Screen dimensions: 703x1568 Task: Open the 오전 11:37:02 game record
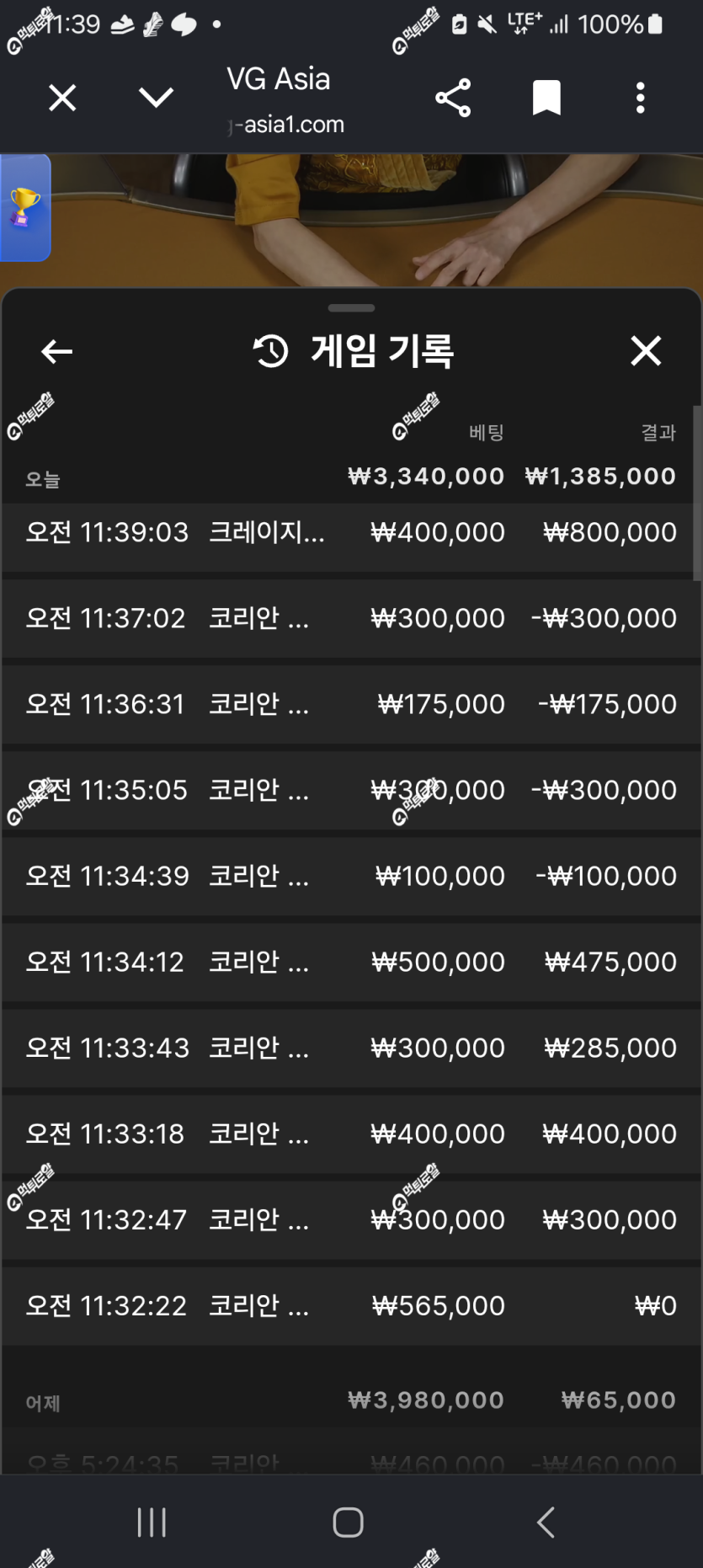coord(351,618)
